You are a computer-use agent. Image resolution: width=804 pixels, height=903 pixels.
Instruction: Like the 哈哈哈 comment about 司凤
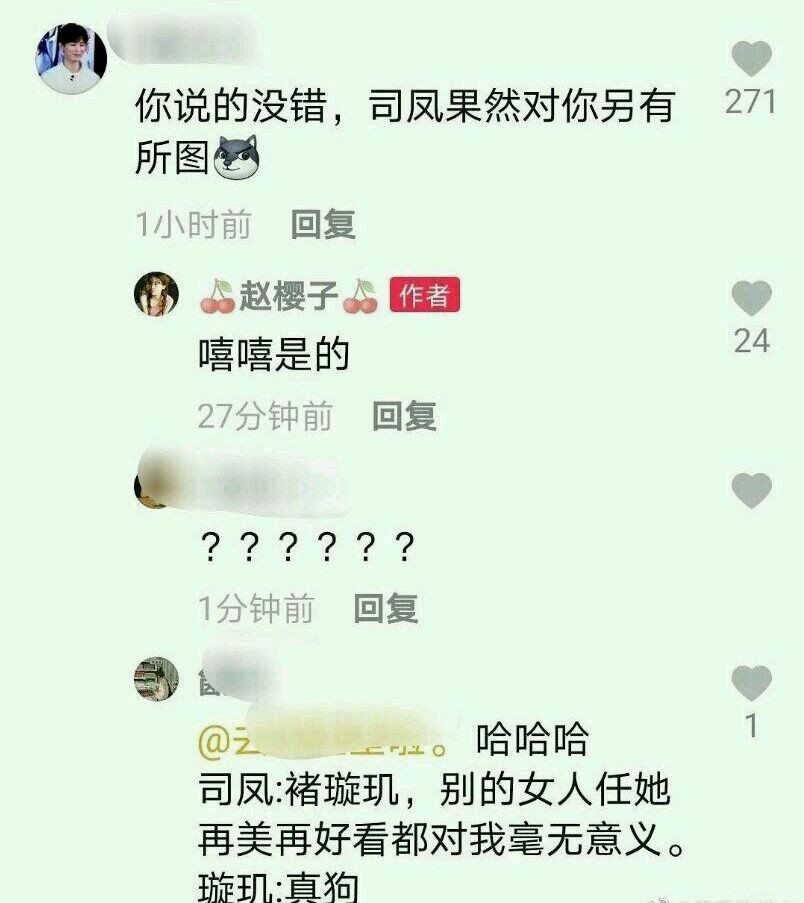tap(751, 683)
